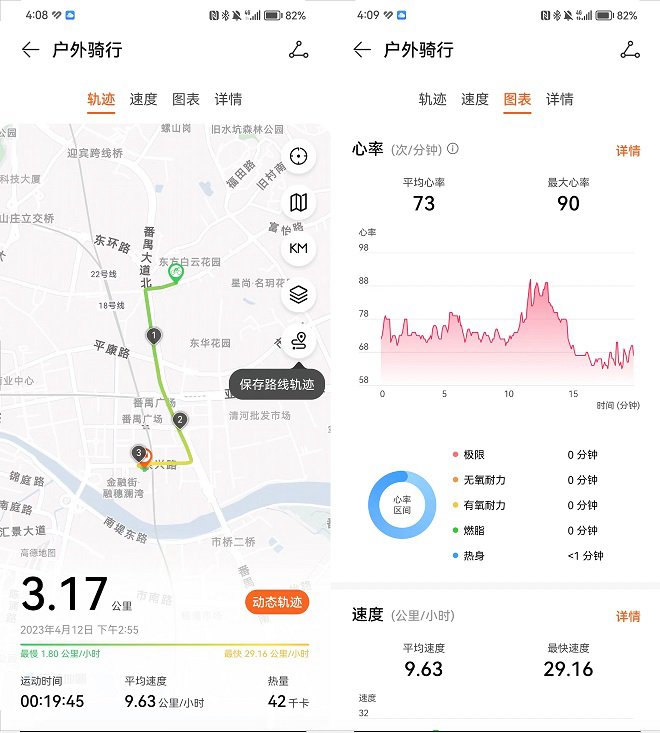Toggle the KM distance markers
Image resolution: width=660 pixels, height=733 pixels.
pyautogui.click(x=298, y=248)
